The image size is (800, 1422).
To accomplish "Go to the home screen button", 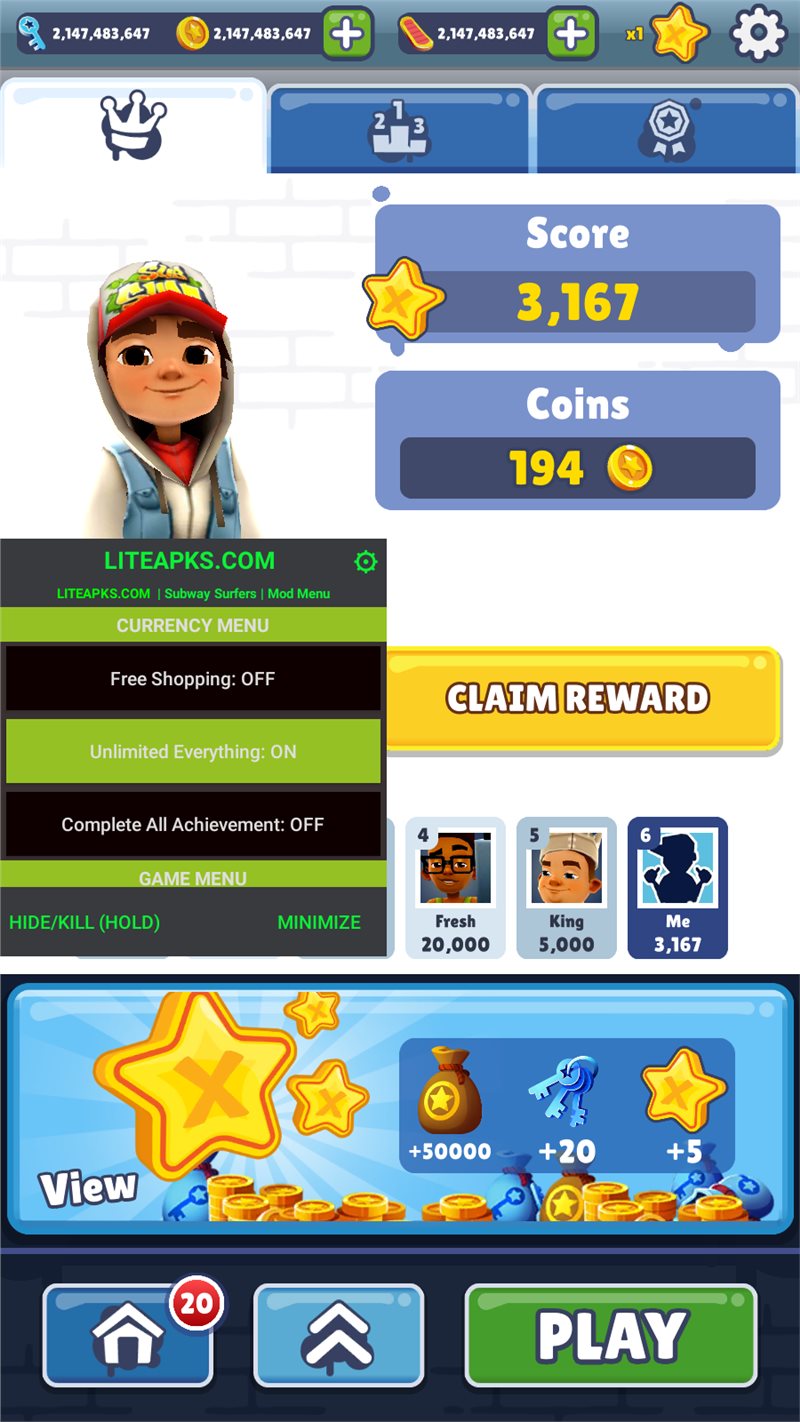I will click(128, 1336).
